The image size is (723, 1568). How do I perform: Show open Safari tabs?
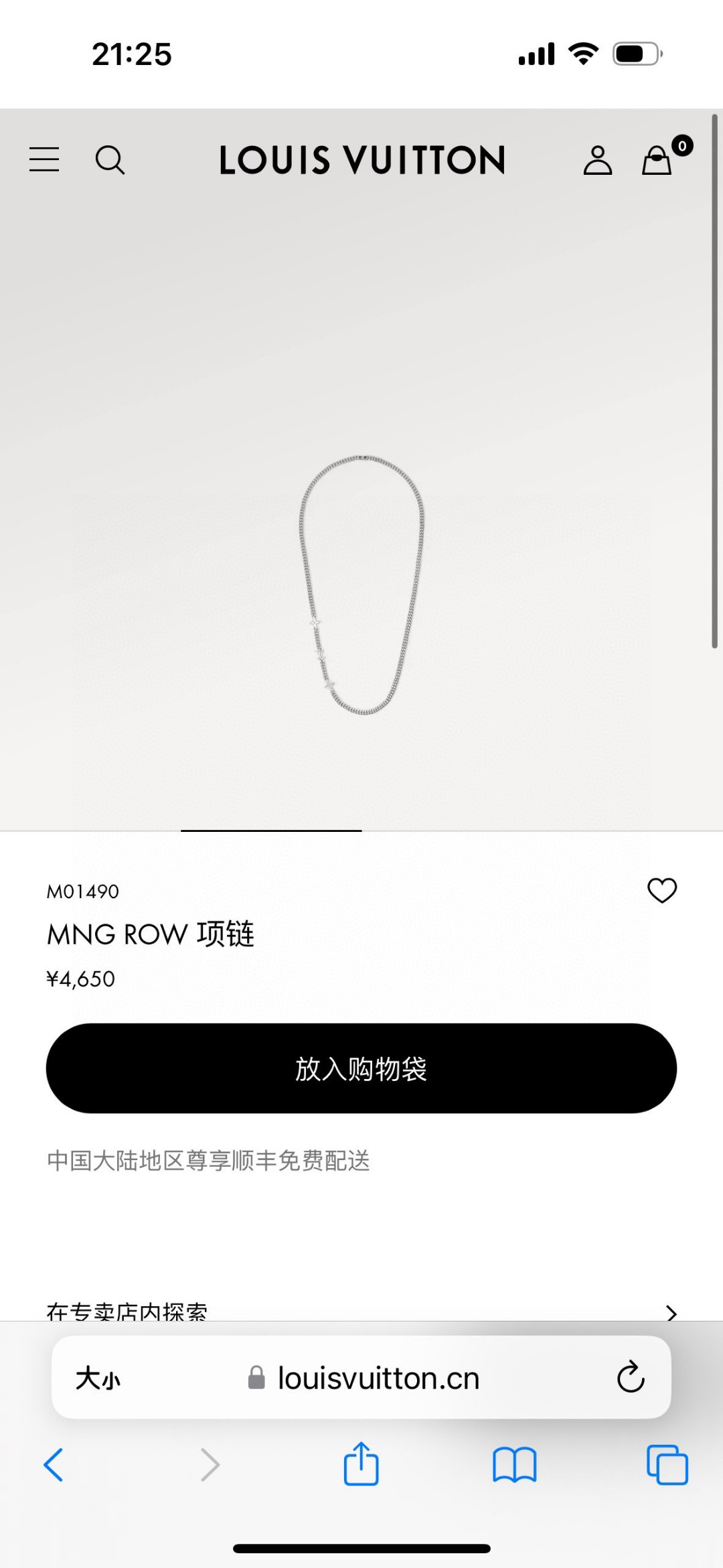(667, 1465)
